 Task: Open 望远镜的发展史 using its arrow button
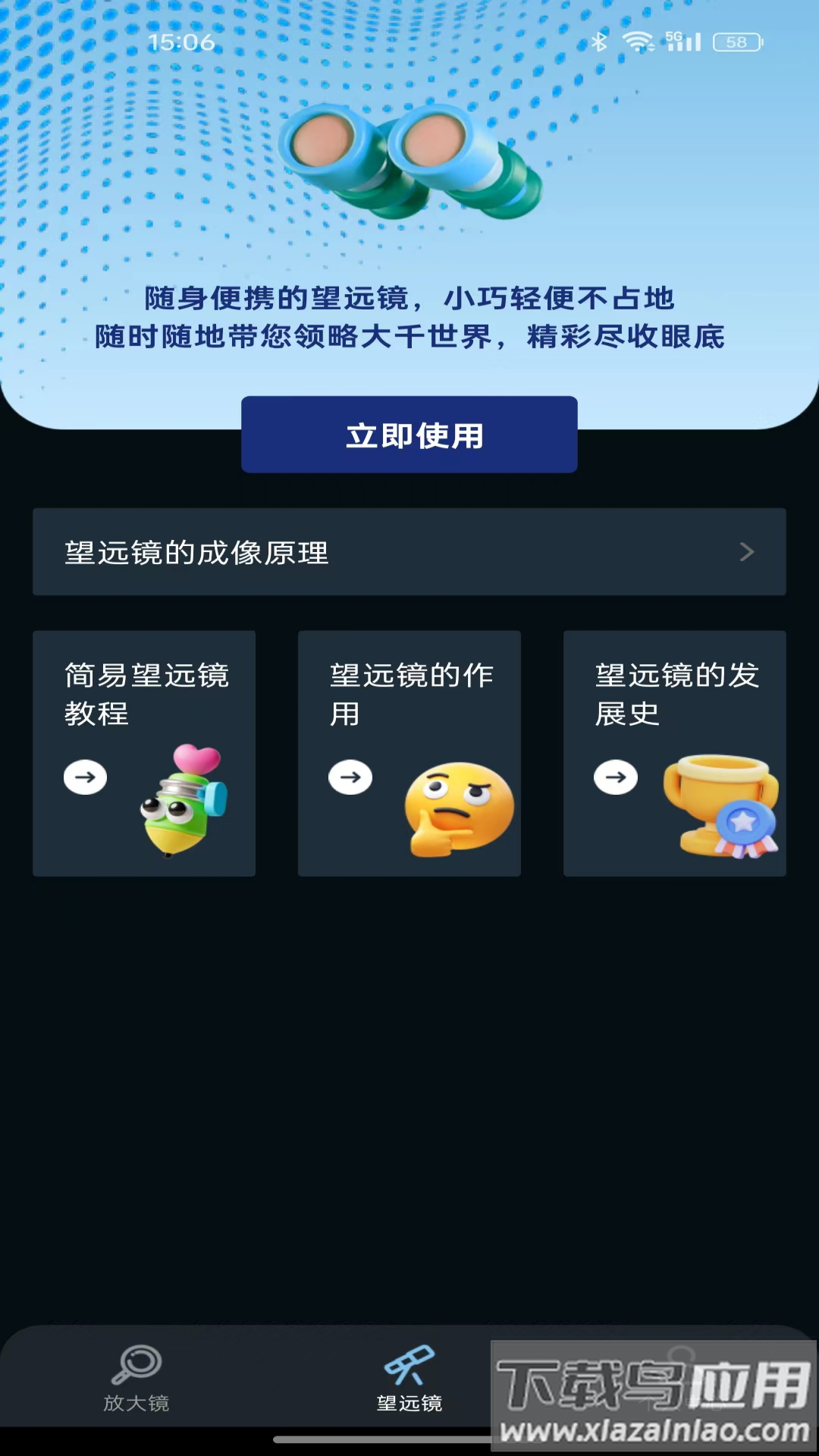[615, 777]
